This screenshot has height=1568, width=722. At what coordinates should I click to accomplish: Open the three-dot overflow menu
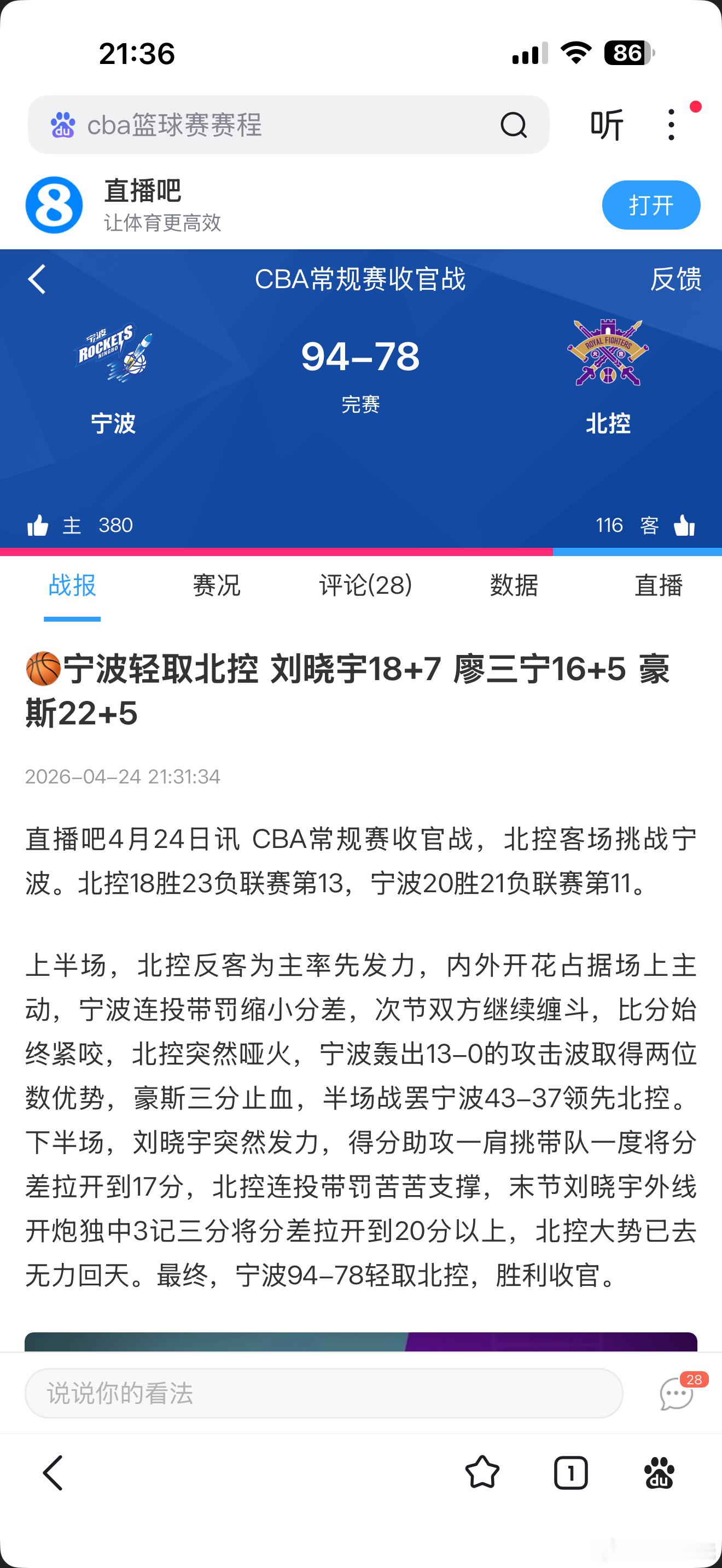[x=672, y=125]
